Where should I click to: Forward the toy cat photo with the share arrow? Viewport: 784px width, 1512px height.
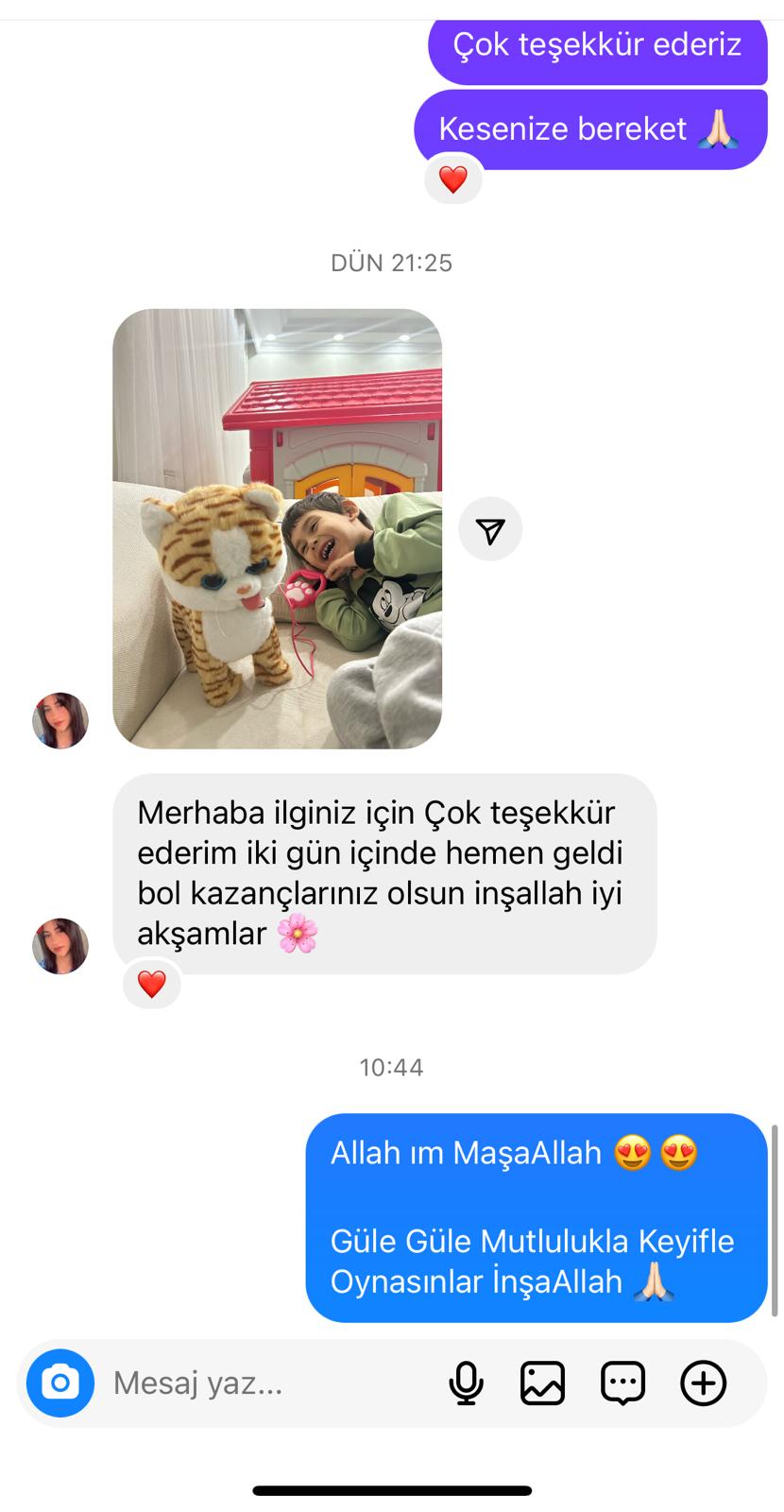point(490,529)
